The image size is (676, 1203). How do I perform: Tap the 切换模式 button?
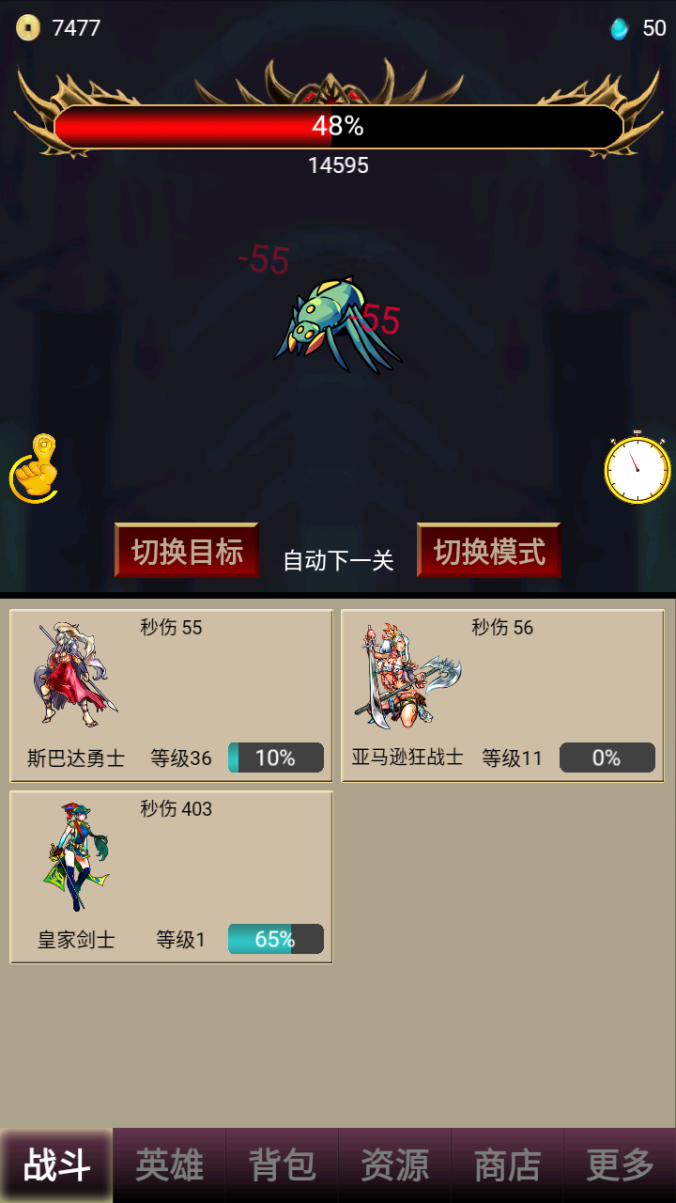488,550
